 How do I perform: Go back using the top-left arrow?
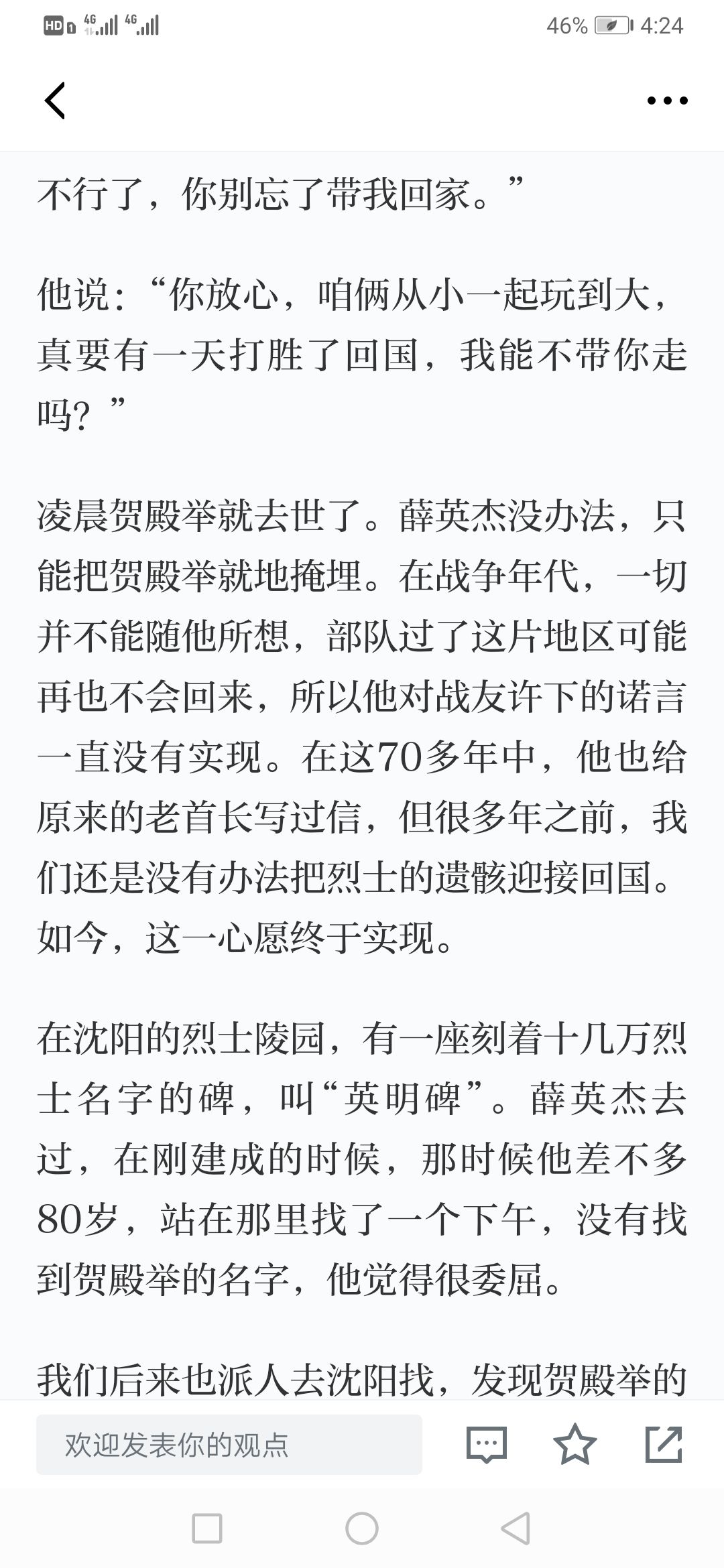[55, 101]
